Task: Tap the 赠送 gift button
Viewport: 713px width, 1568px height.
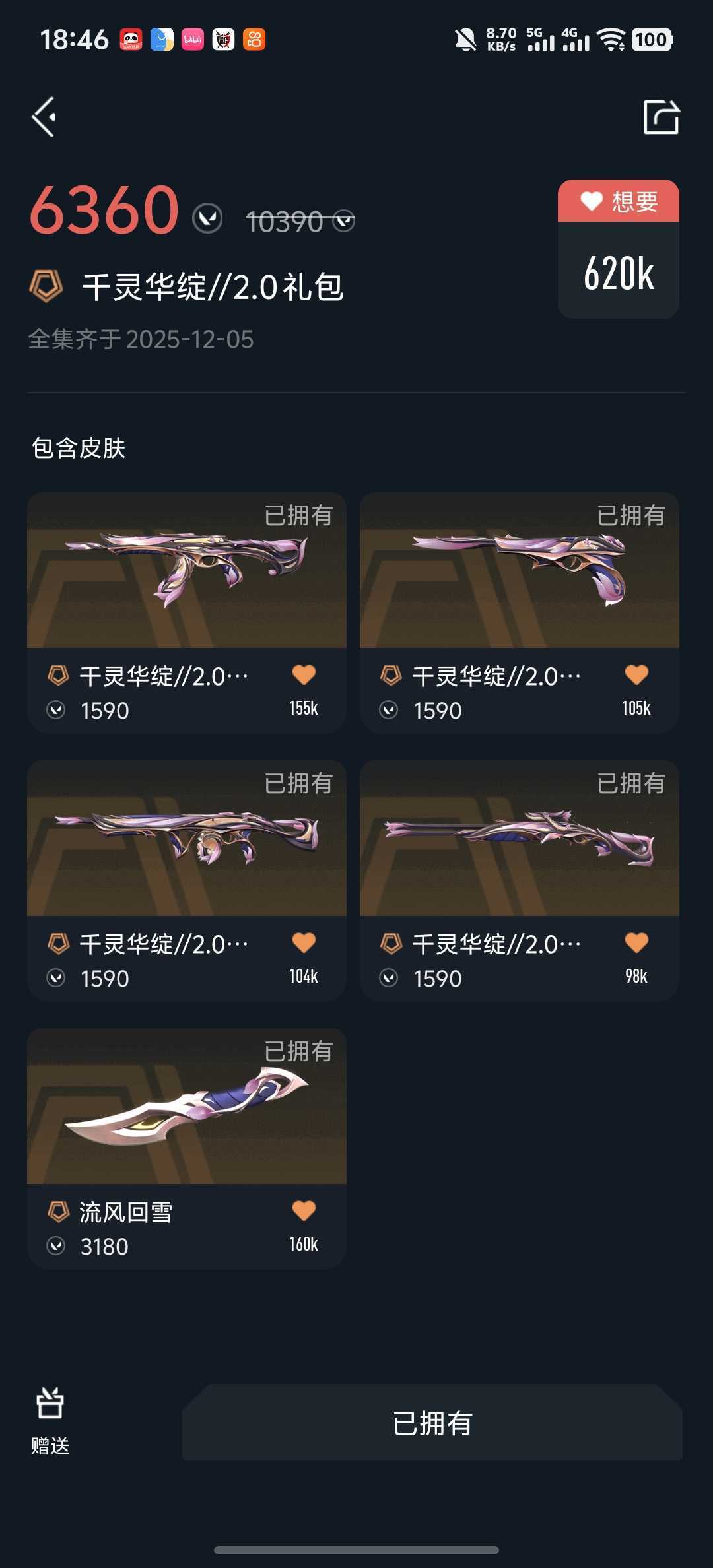Action: [50, 1421]
